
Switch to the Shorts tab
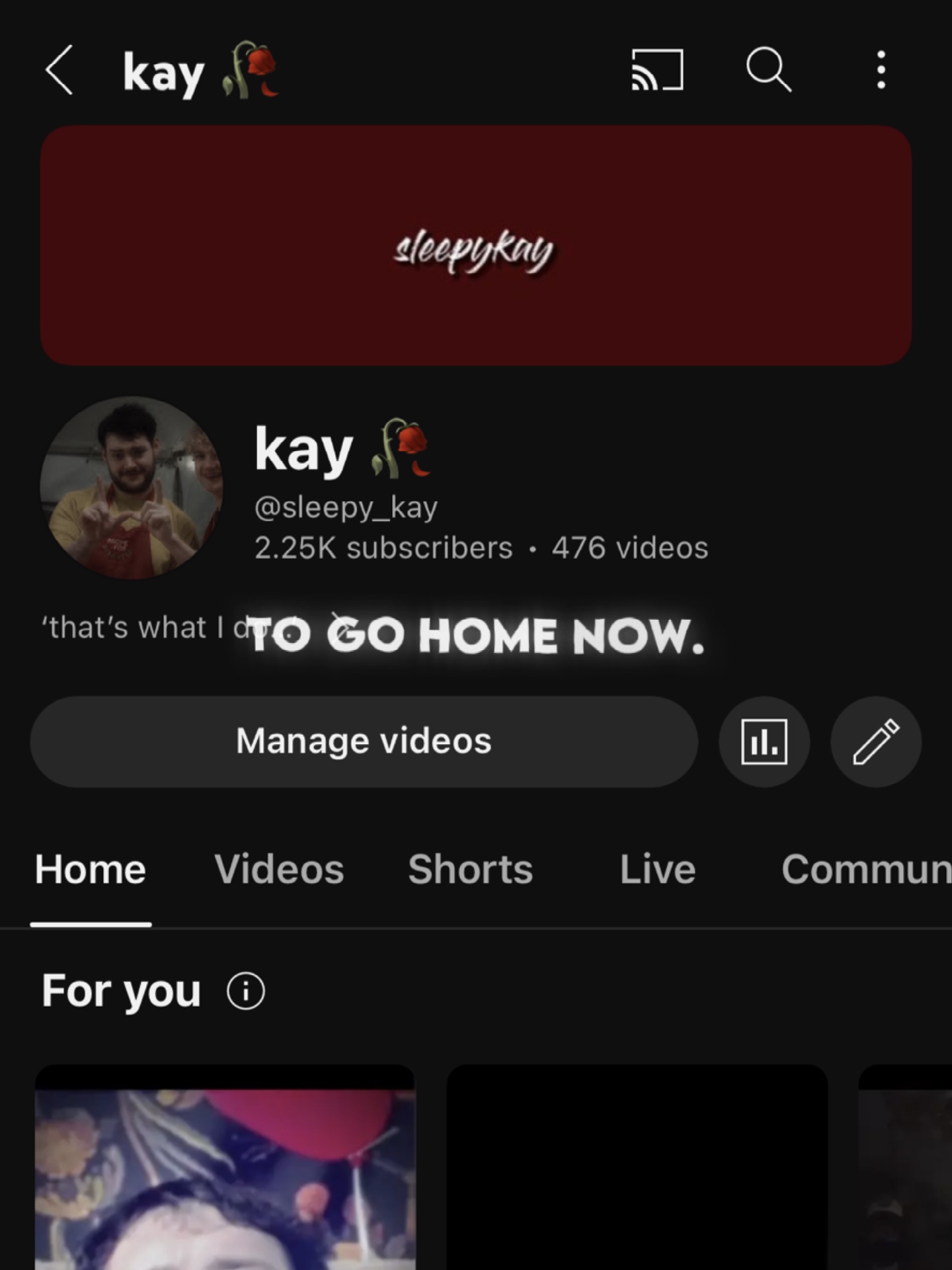pyautogui.click(x=470, y=868)
